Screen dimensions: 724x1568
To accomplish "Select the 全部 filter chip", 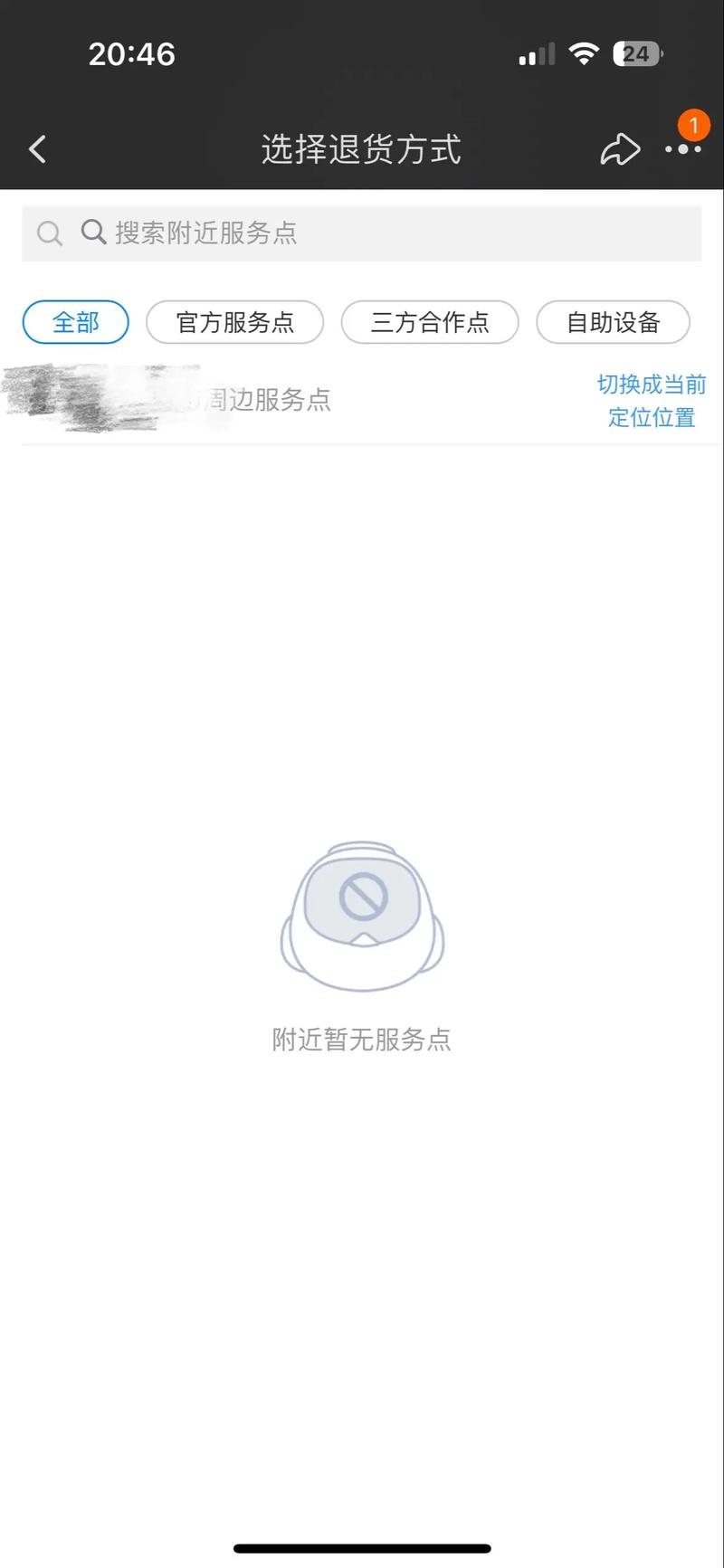I will pos(76,322).
